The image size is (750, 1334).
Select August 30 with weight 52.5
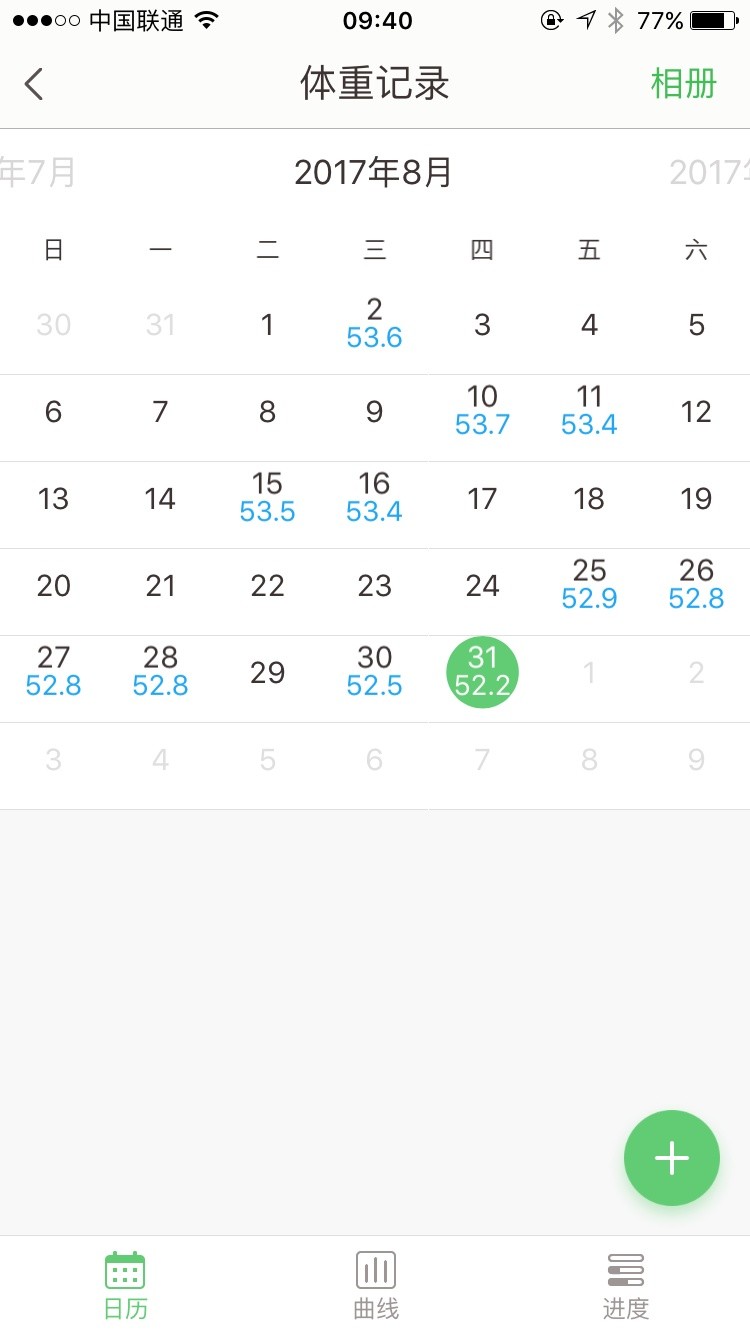coord(375,672)
